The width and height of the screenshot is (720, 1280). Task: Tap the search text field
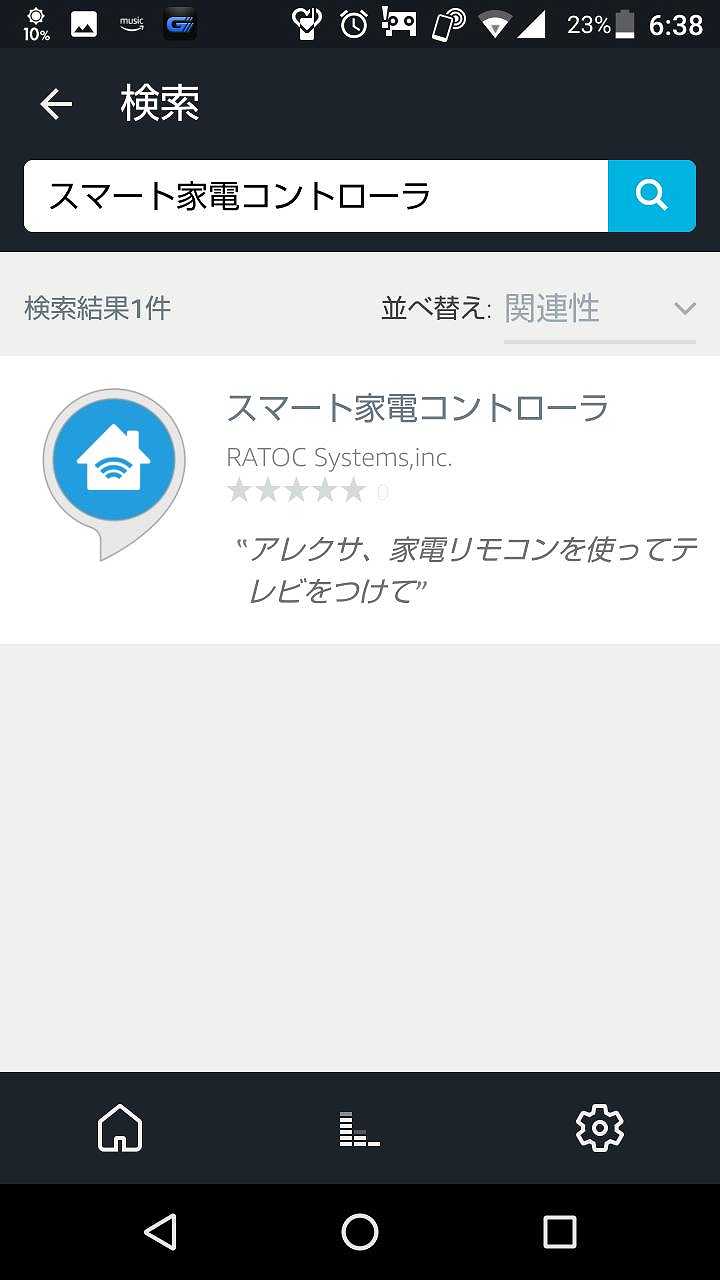point(315,196)
